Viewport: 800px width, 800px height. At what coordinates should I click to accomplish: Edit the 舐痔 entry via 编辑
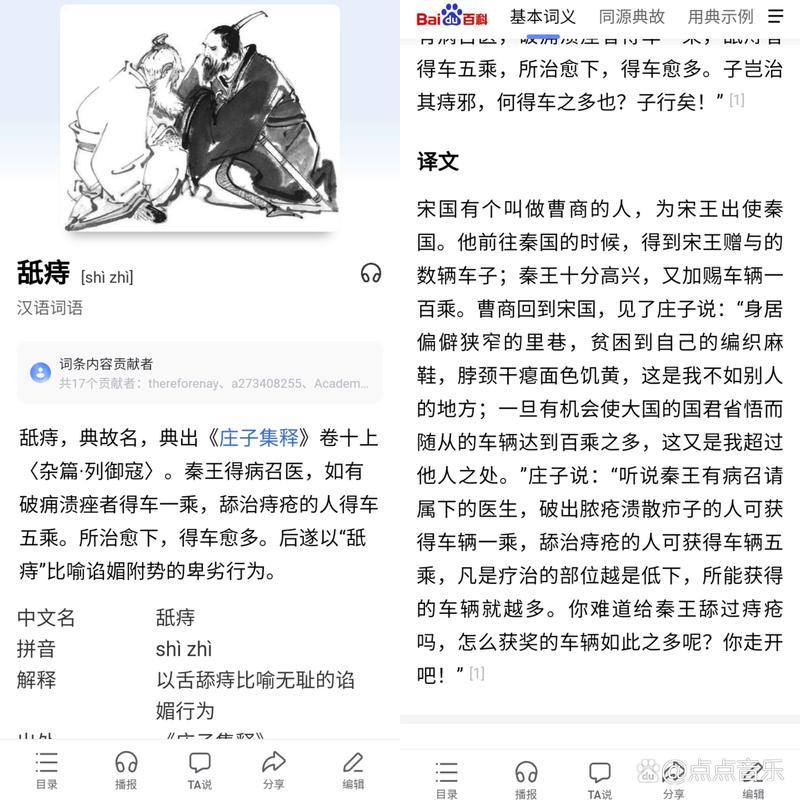point(352,770)
